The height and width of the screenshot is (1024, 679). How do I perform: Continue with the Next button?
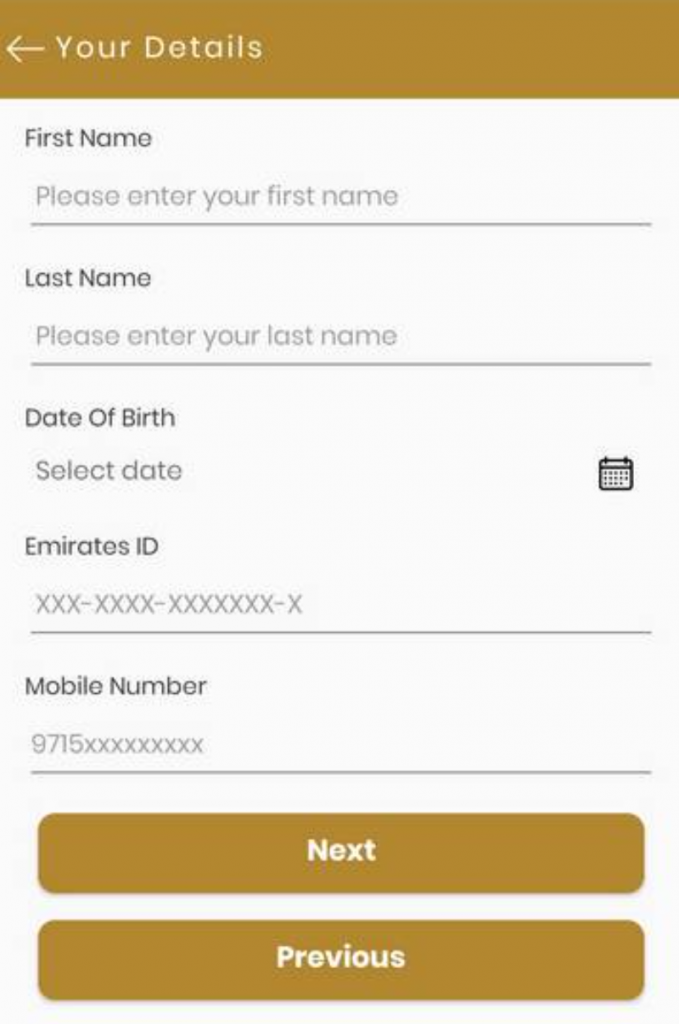[341, 851]
